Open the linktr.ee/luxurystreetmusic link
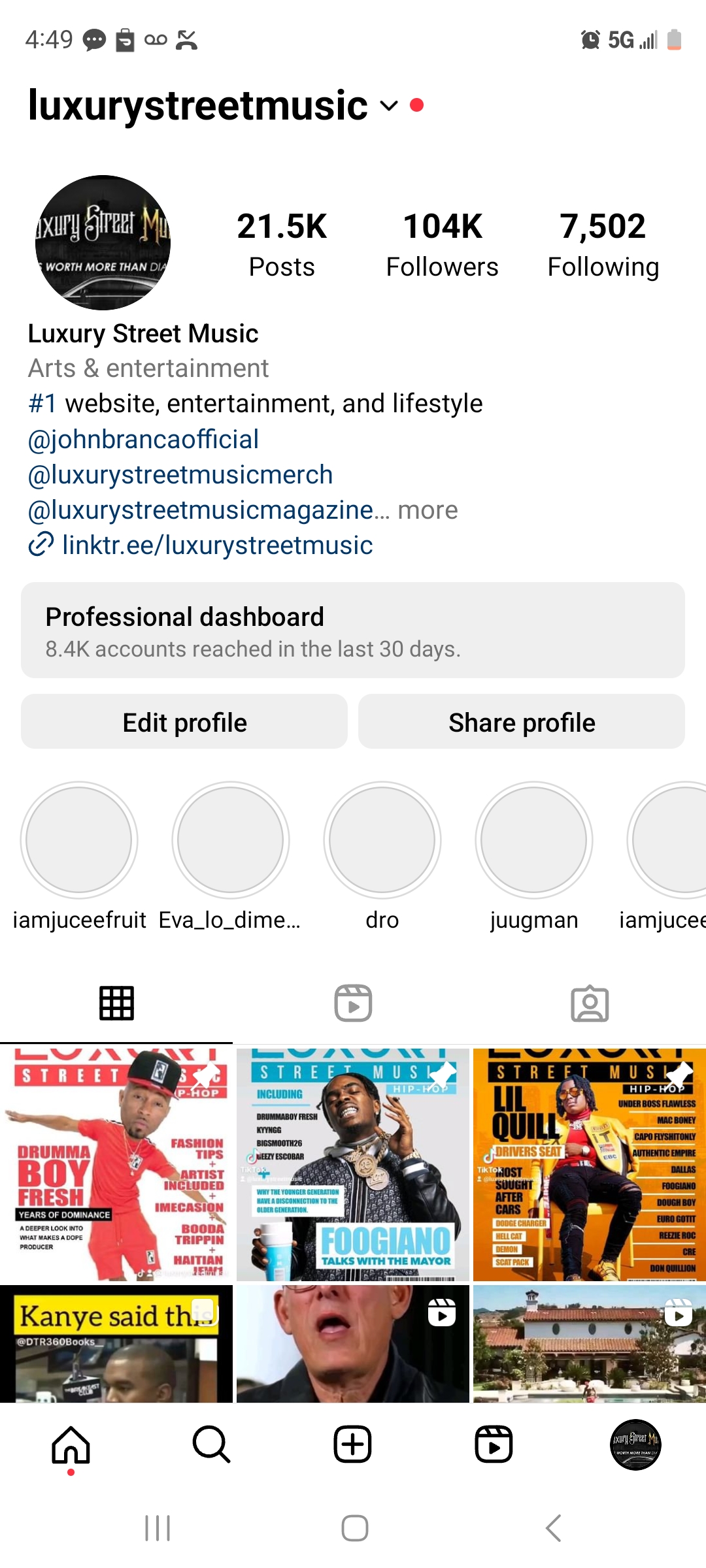This screenshot has height=1568, width=706. click(x=217, y=545)
